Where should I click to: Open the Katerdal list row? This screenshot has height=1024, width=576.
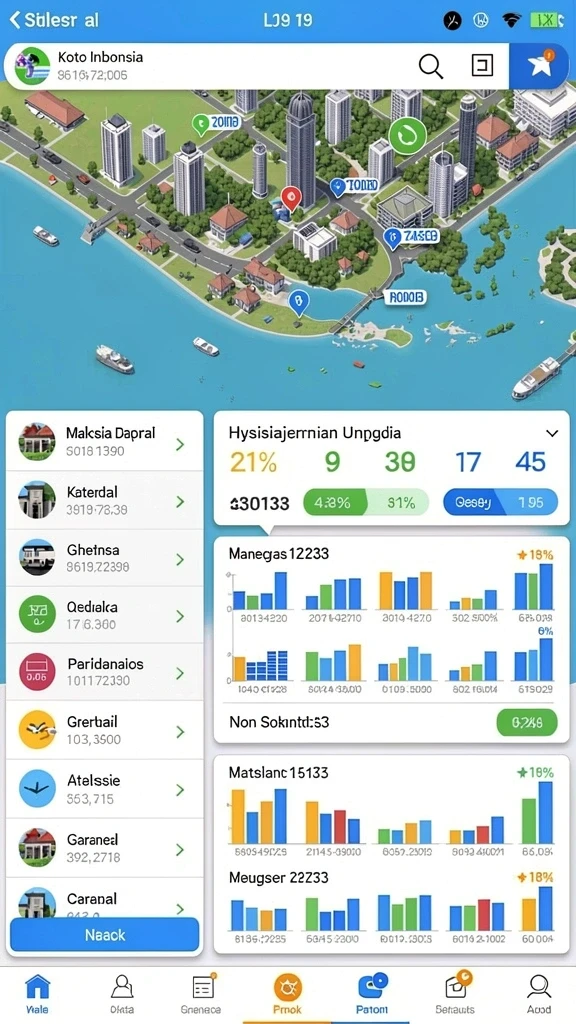point(104,500)
